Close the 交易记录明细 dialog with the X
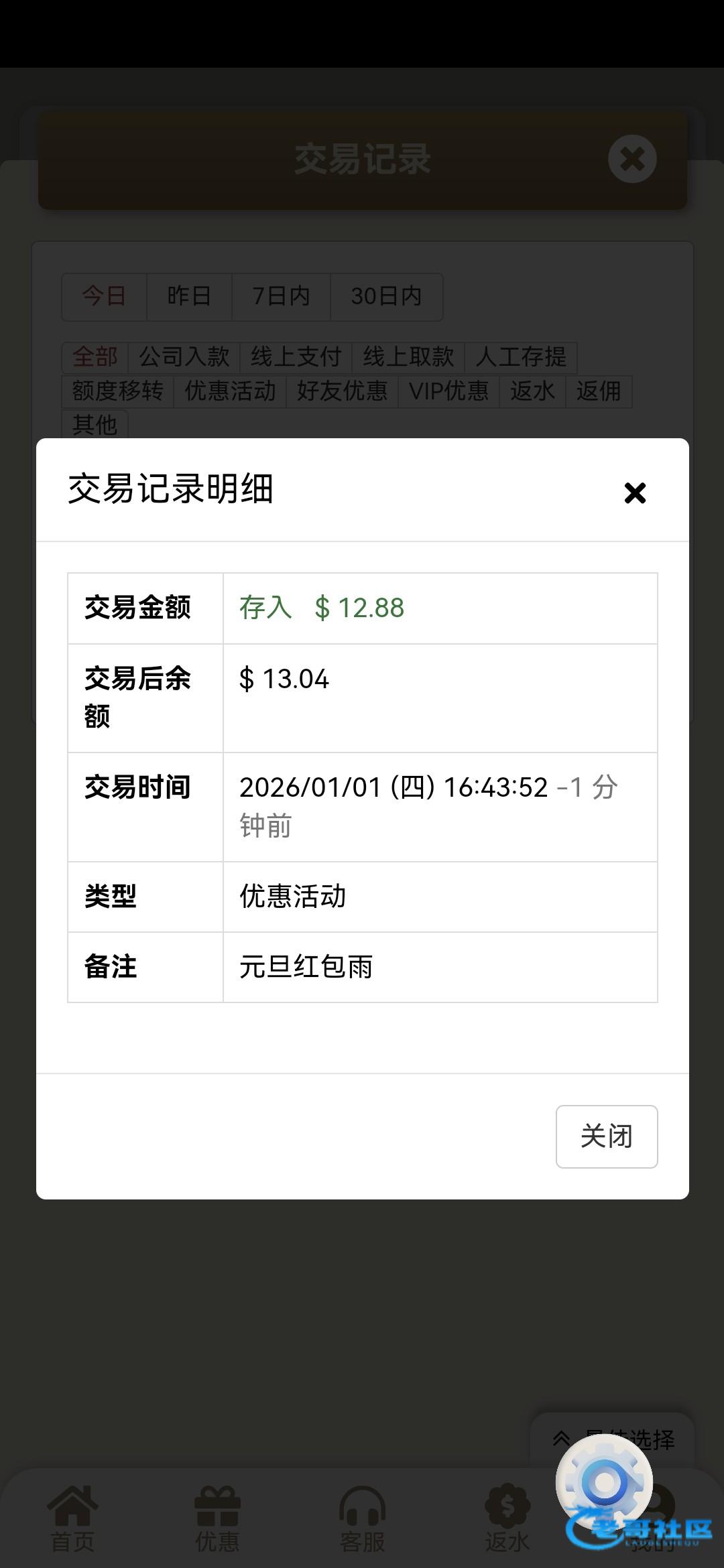Screen dimensions: 724x1568 634,493
